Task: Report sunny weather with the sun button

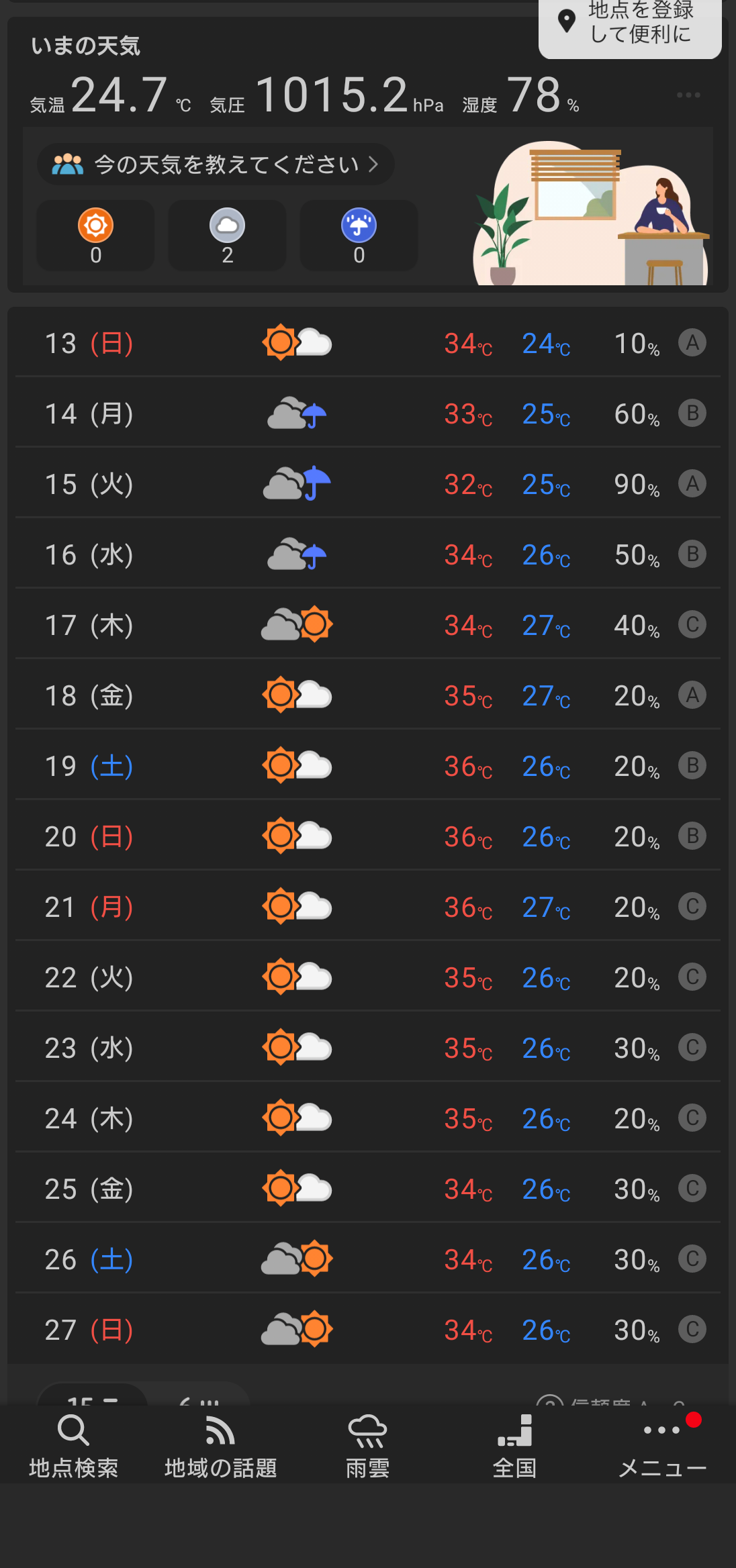Action: 95,236
